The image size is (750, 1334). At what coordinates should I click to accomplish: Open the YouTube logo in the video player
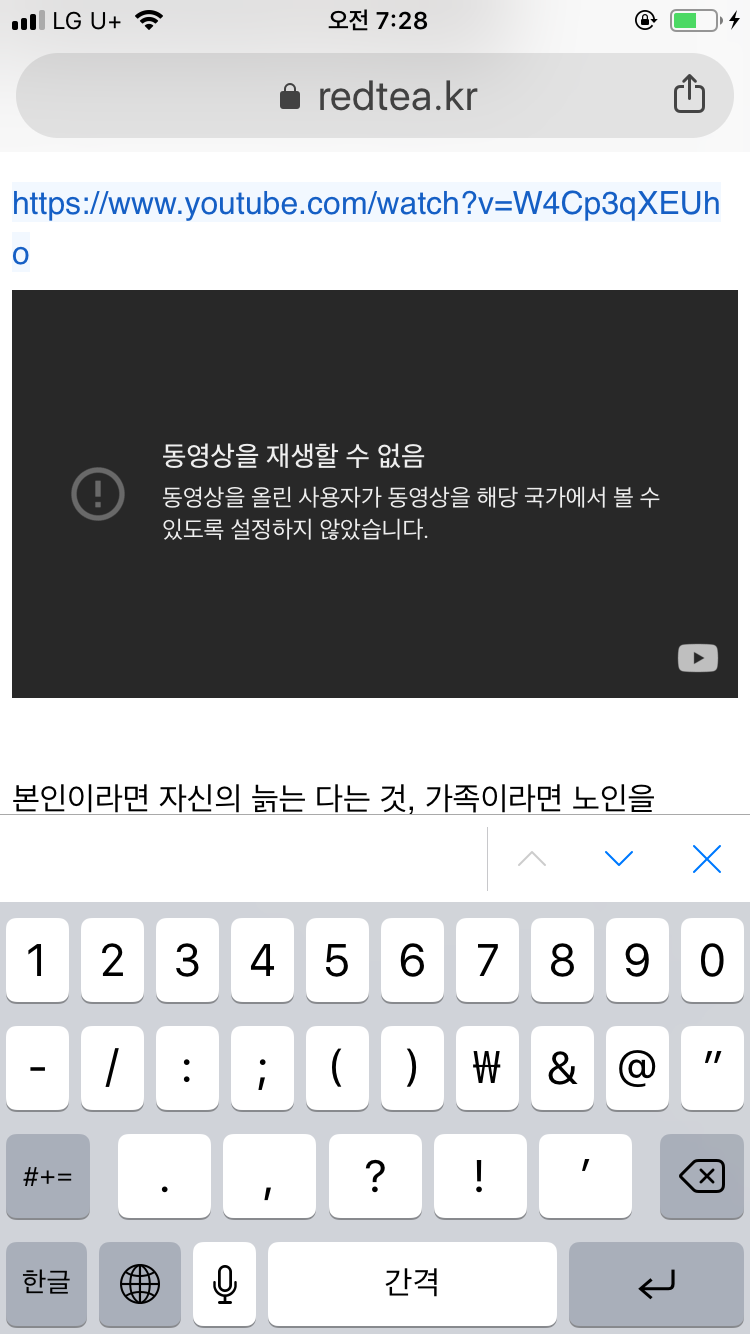pyautogui.click(x=697, y=658)
